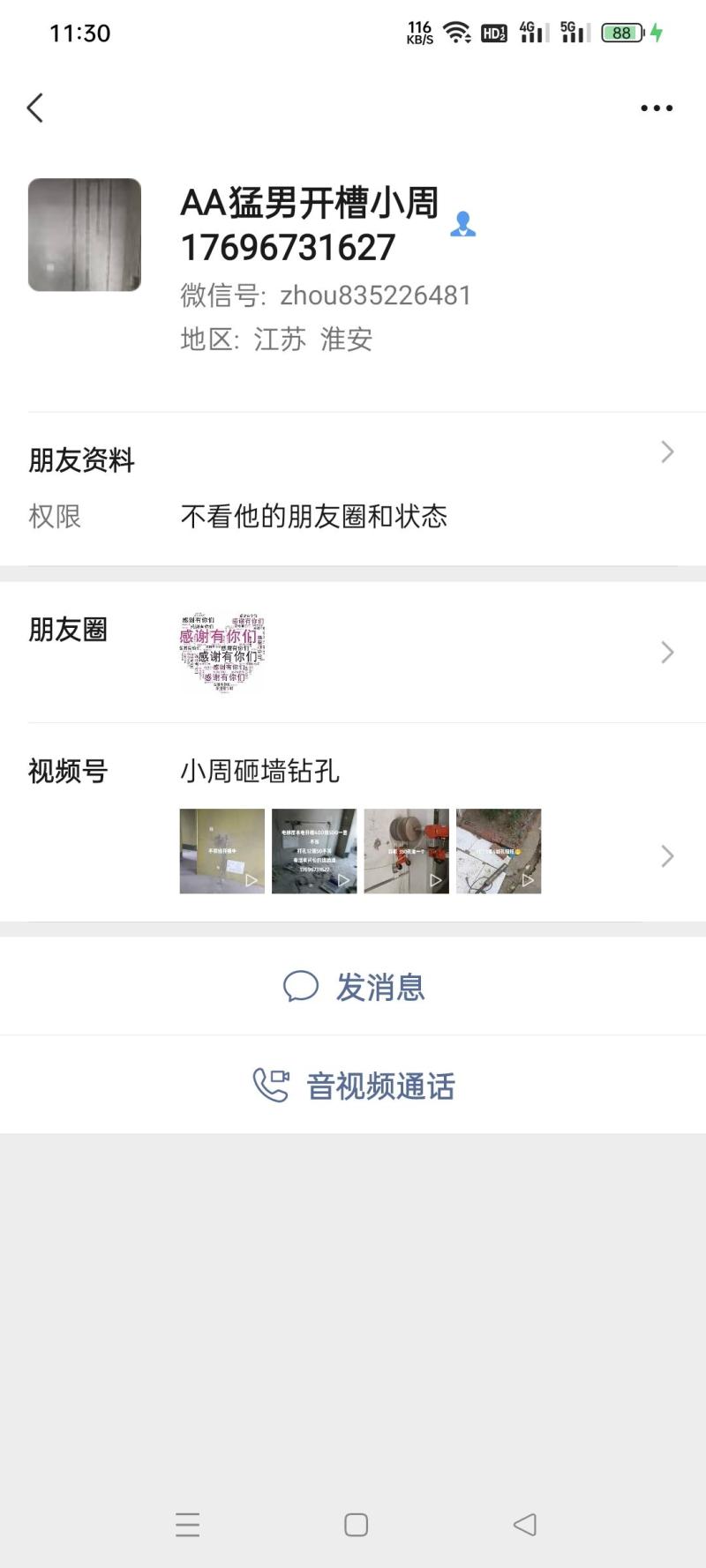
Task: Open the three-dot overflow menu
Action: [656, 108]
